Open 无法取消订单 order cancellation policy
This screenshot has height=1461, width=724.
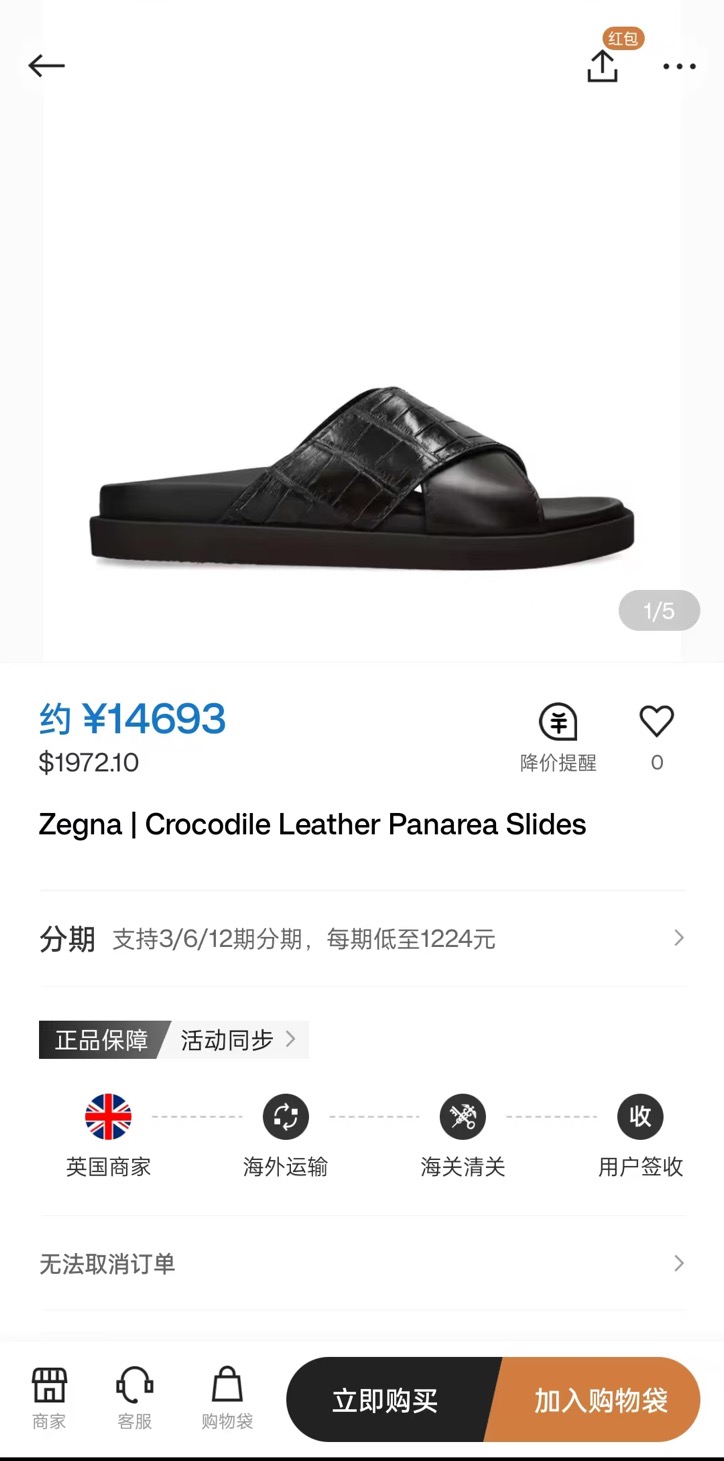(362, 1263)
